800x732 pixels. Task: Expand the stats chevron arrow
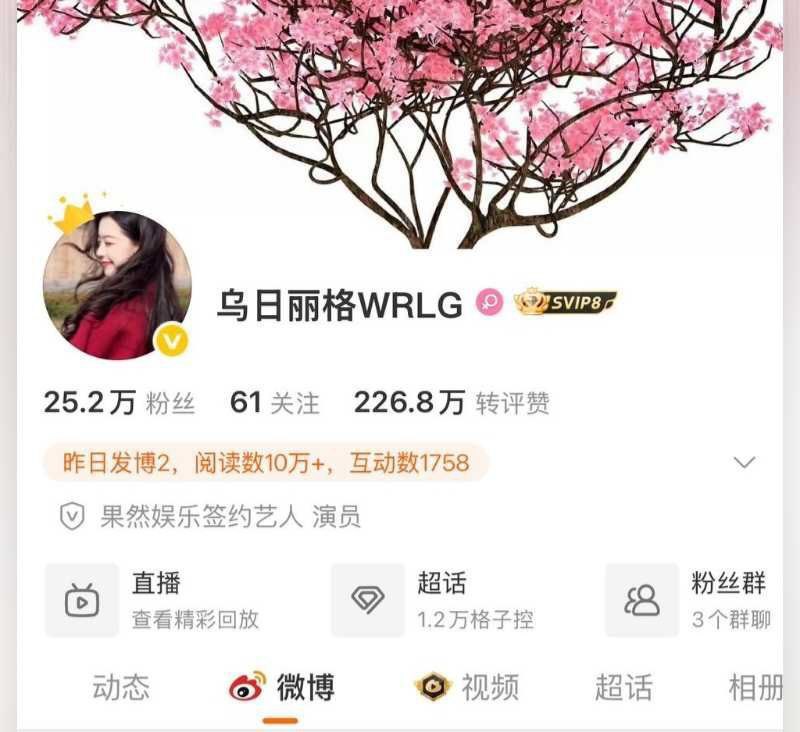[744, 463]
